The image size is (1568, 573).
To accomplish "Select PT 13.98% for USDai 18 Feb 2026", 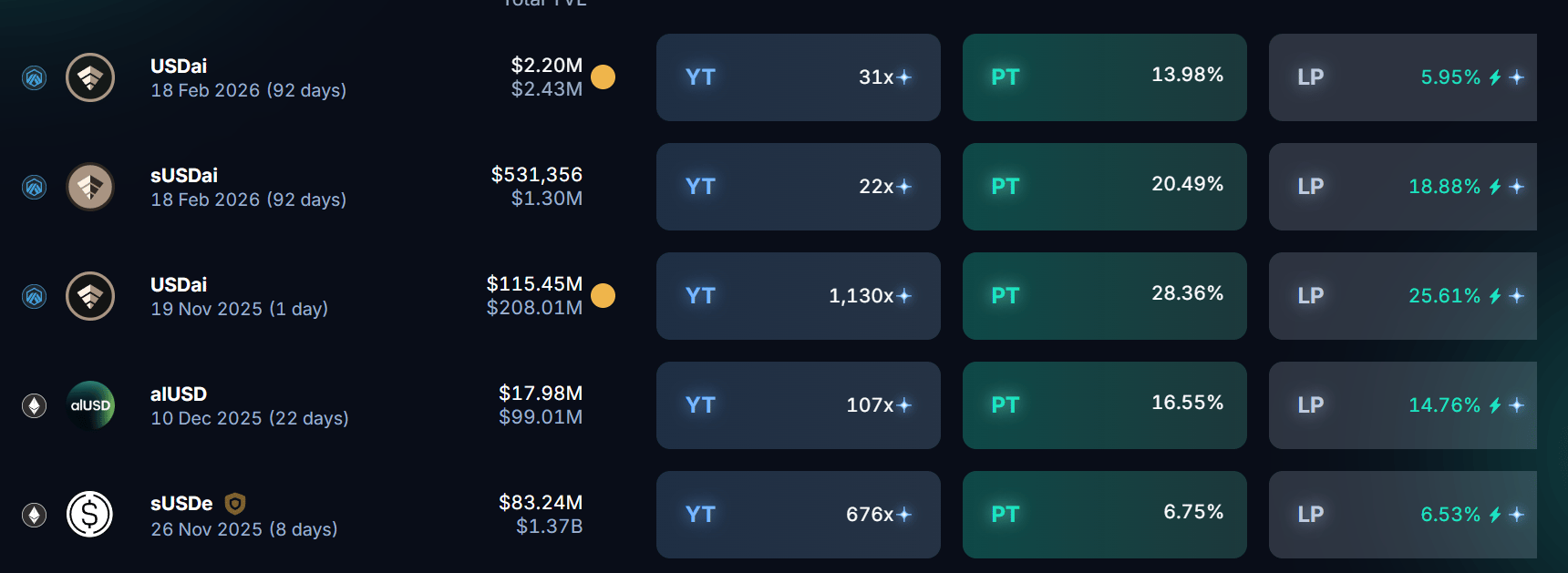I will pos(1104,77).
